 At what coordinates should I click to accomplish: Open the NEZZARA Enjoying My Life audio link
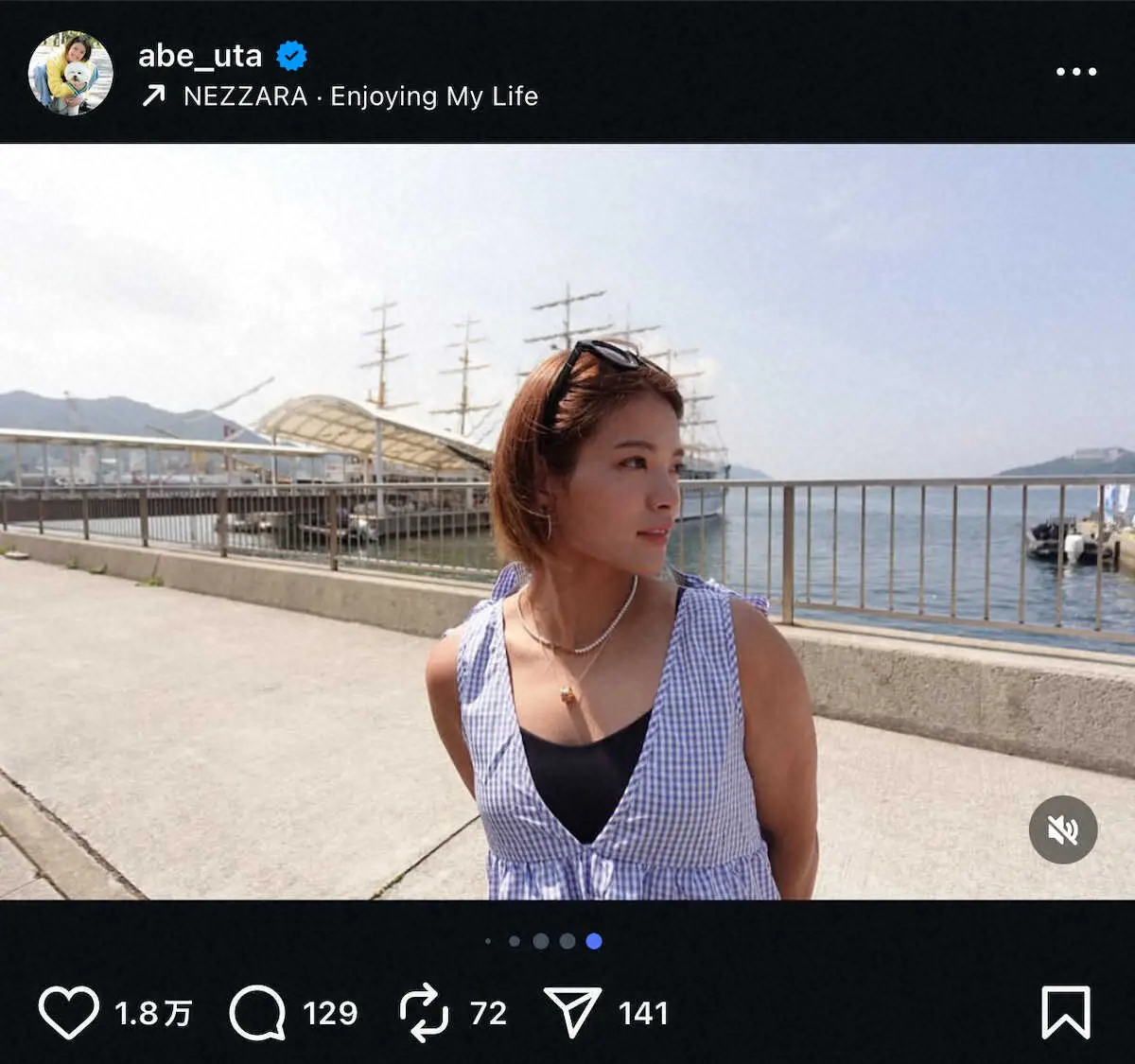[x=359, y=96]
